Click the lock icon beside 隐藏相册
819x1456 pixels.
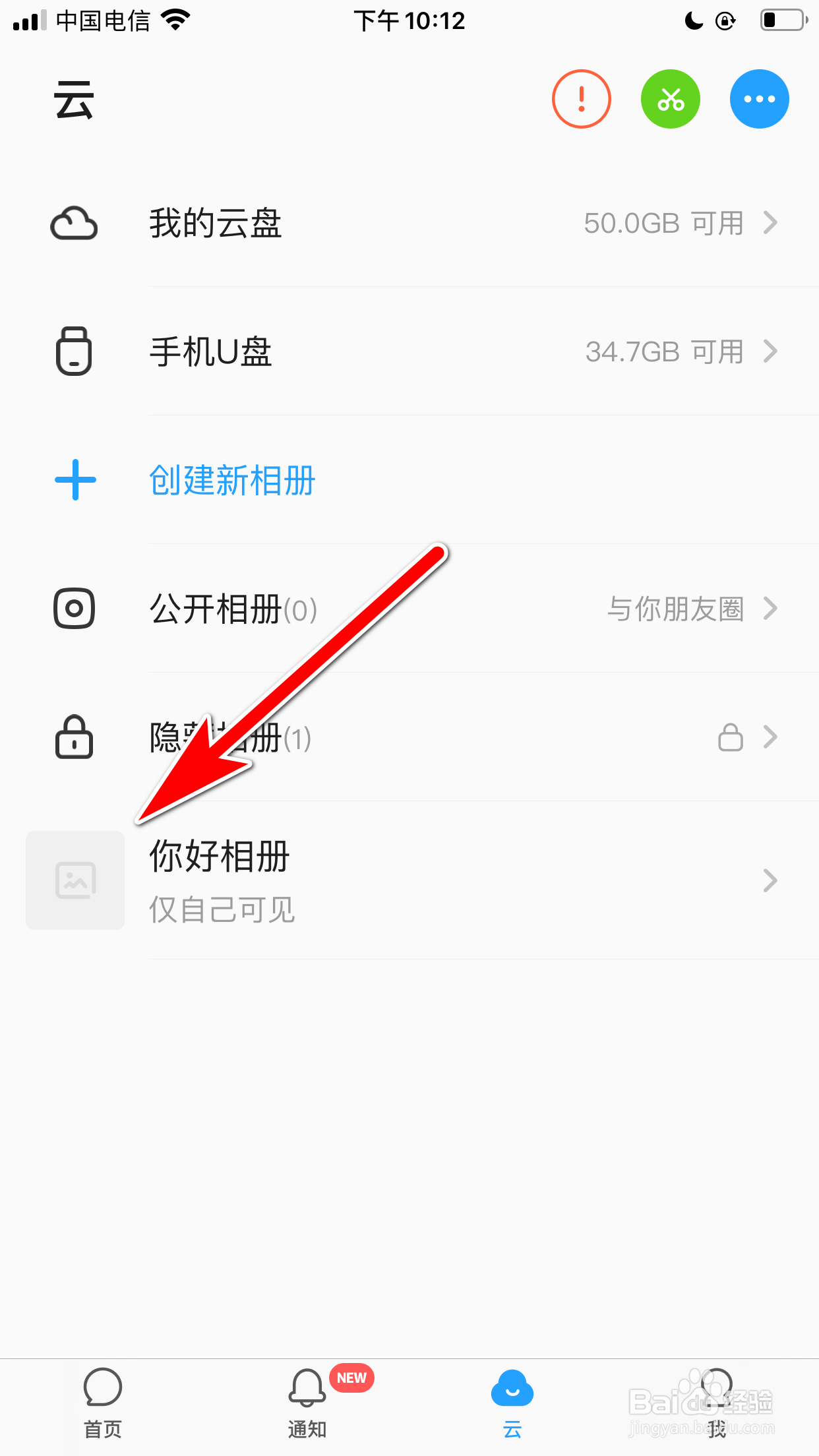(x=74, y=737)
